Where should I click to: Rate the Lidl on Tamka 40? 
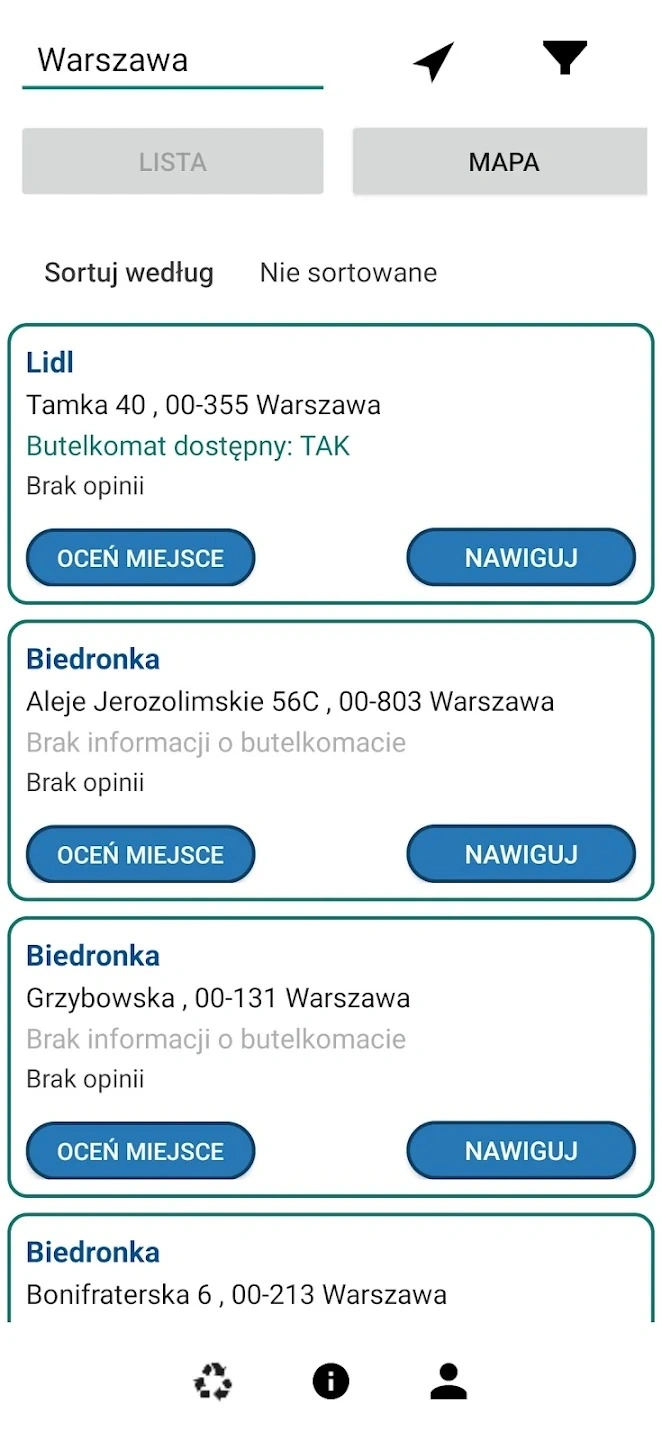click(x=141, y=558)
